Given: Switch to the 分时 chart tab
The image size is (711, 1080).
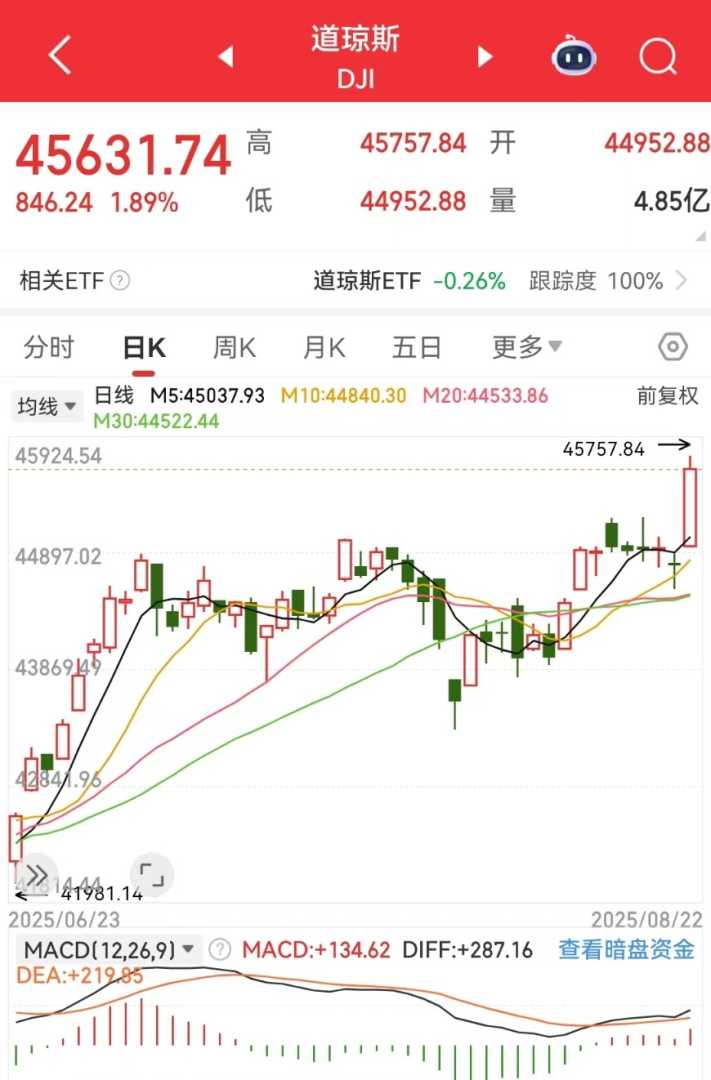Looking at the screenshot, I should [x=49, y=348].
